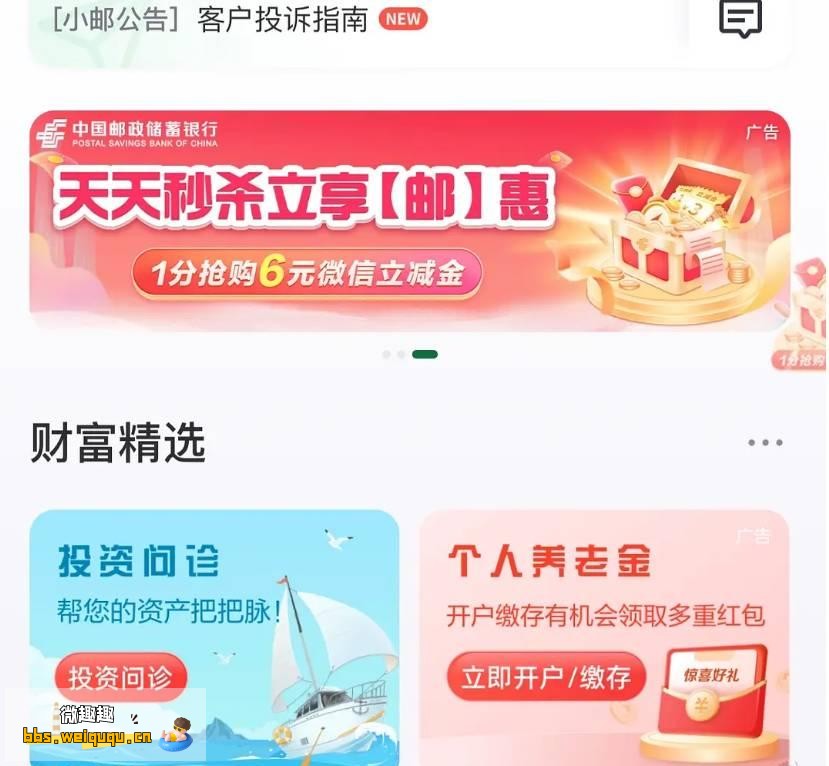Open the 客户投诉指南 announcement
Screen dimensions: 829x766
click(x=283, y=19)
